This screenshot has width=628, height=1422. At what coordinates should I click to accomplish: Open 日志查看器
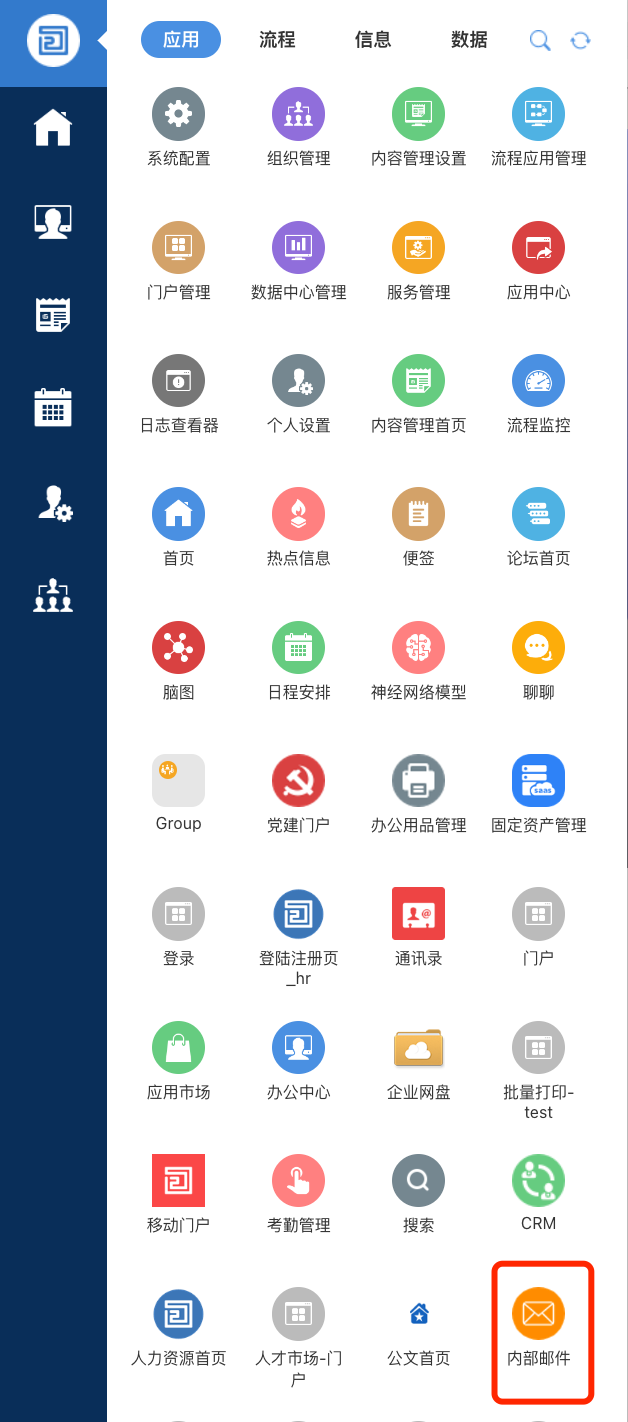[x=178, y=381]
